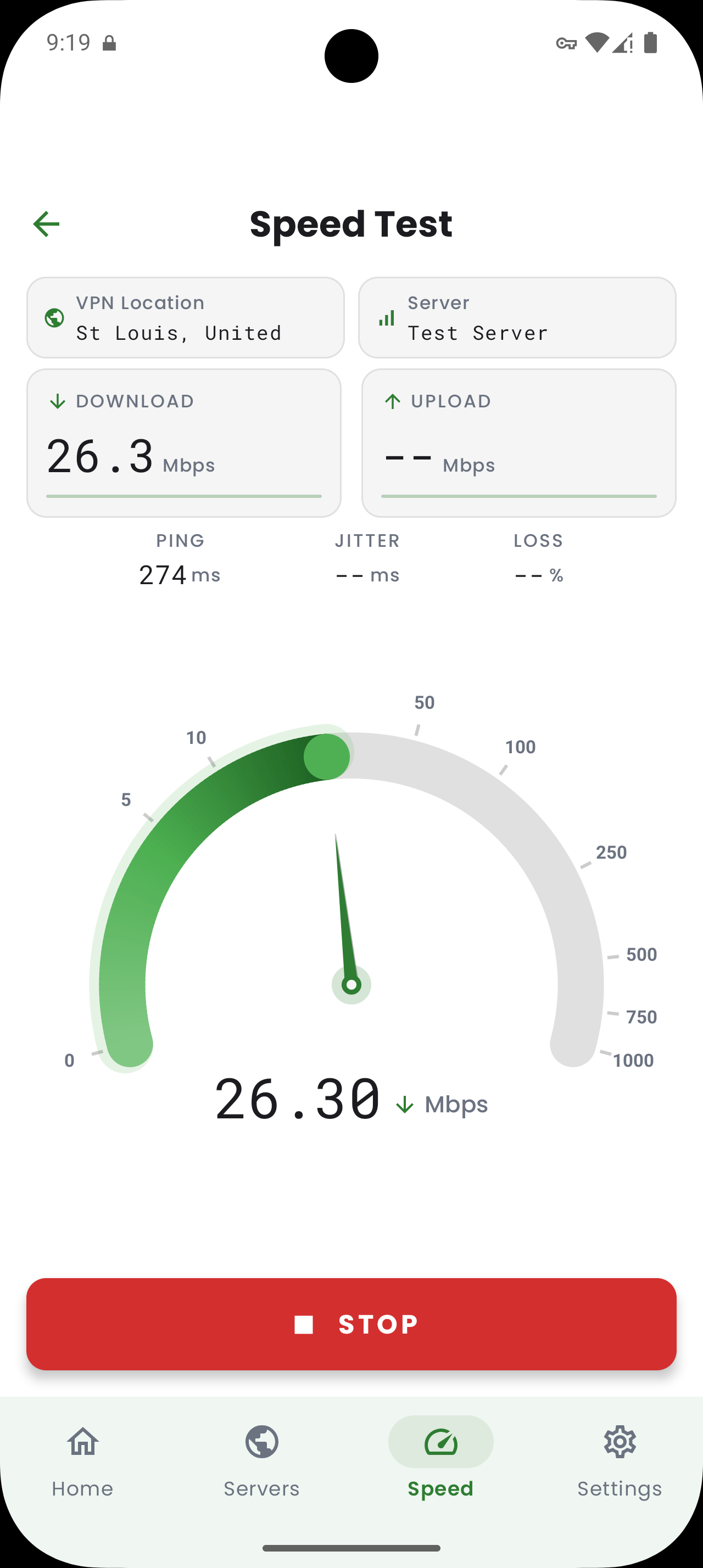Click the signal bars icon beside Server
This screenshot has height=1568, width=703.
pyautogui.click(x=388, y=317)
